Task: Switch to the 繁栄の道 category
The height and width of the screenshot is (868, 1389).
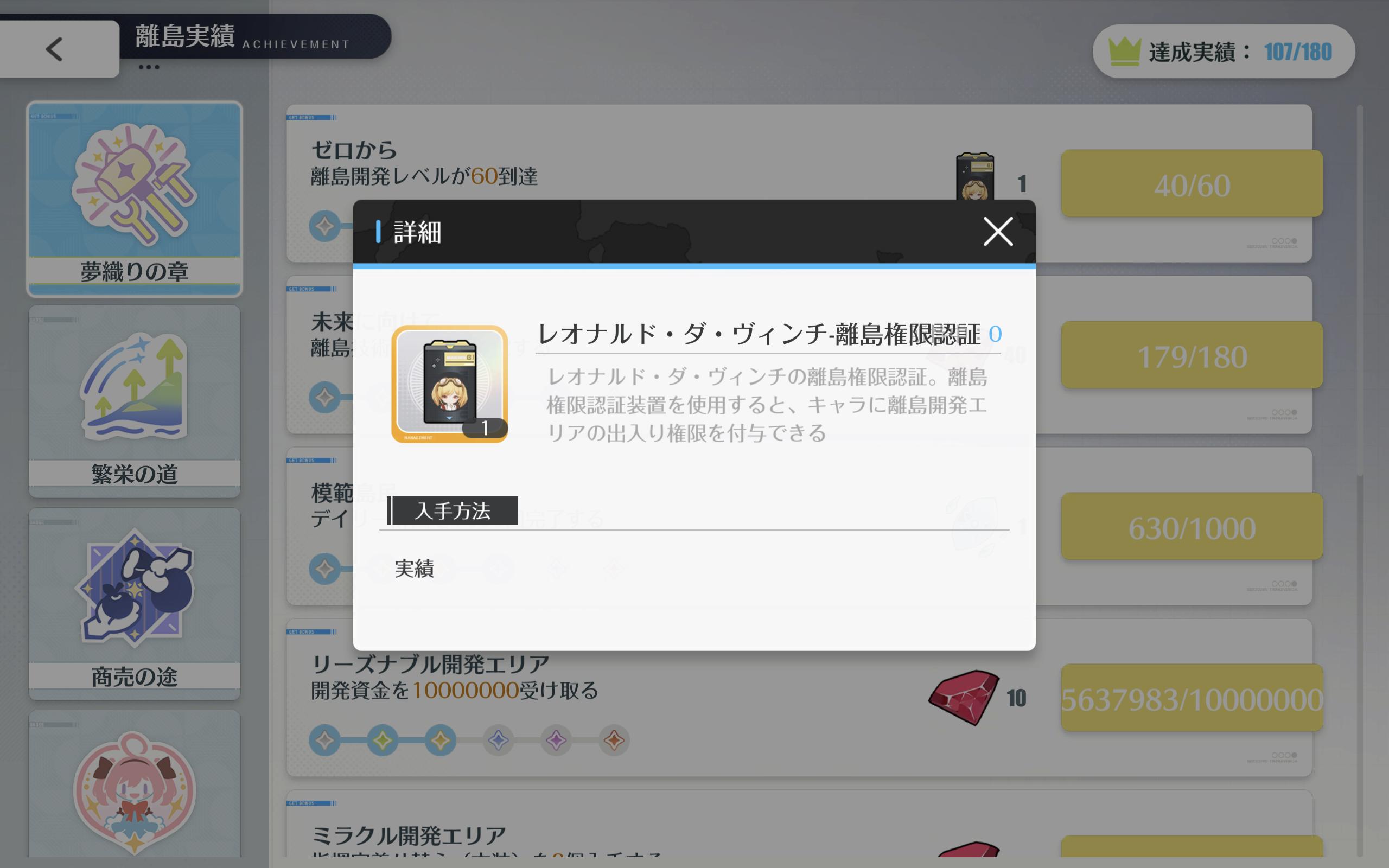Action: [135, 401]
